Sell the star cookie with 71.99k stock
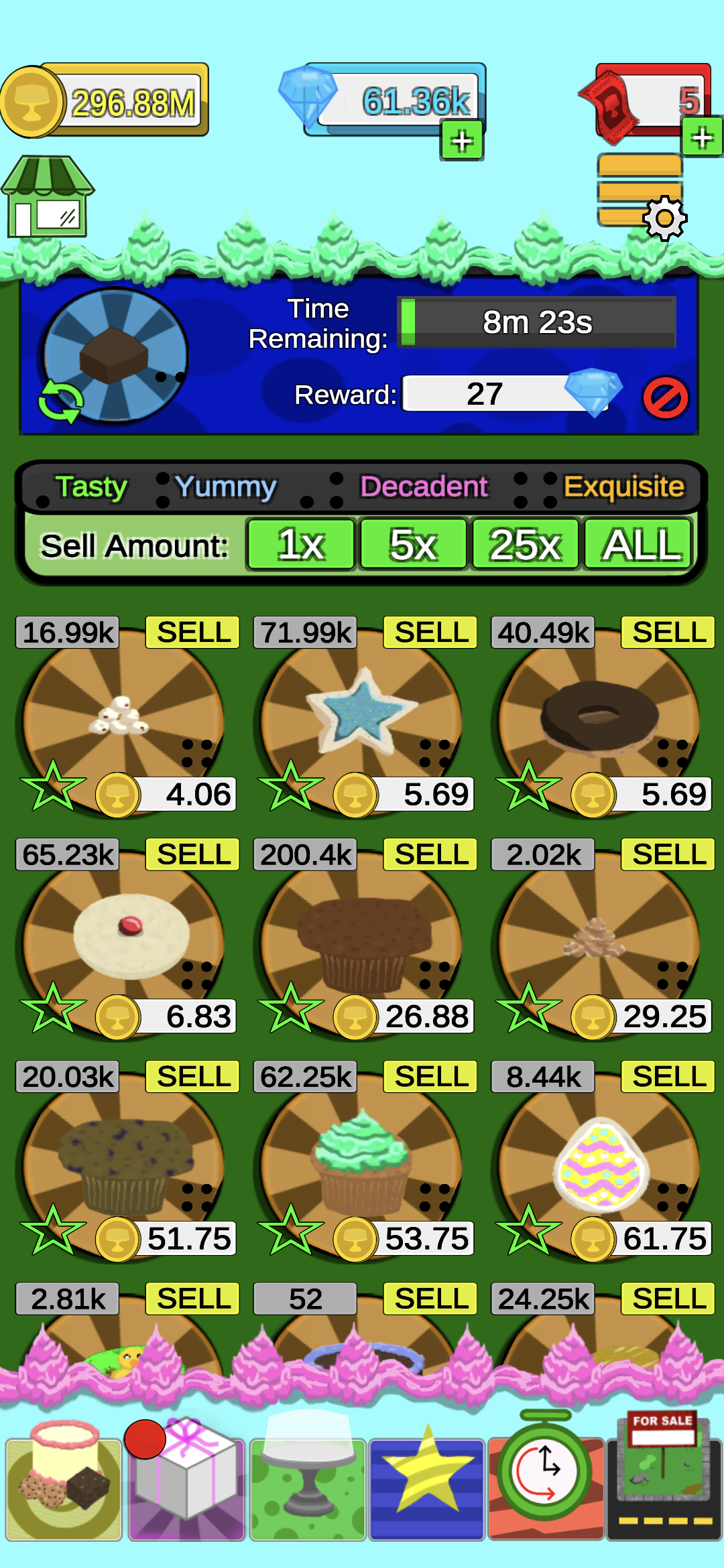724x1568 pixels. click(x=430, y=633)
